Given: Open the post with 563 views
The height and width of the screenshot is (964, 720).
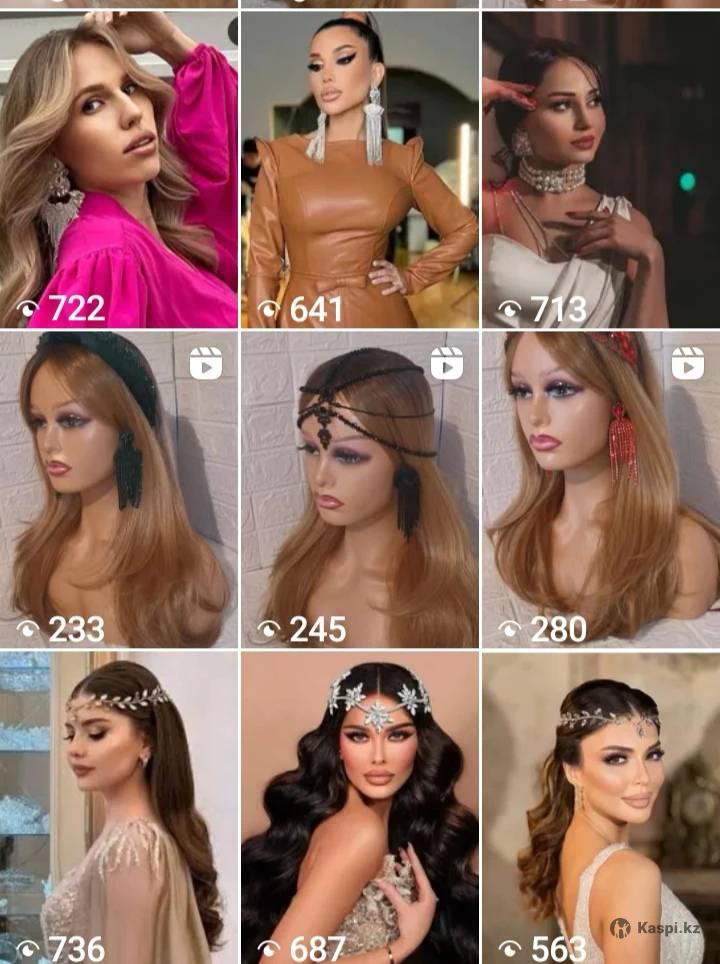Looking at the screenshot, I should point(600,808).
